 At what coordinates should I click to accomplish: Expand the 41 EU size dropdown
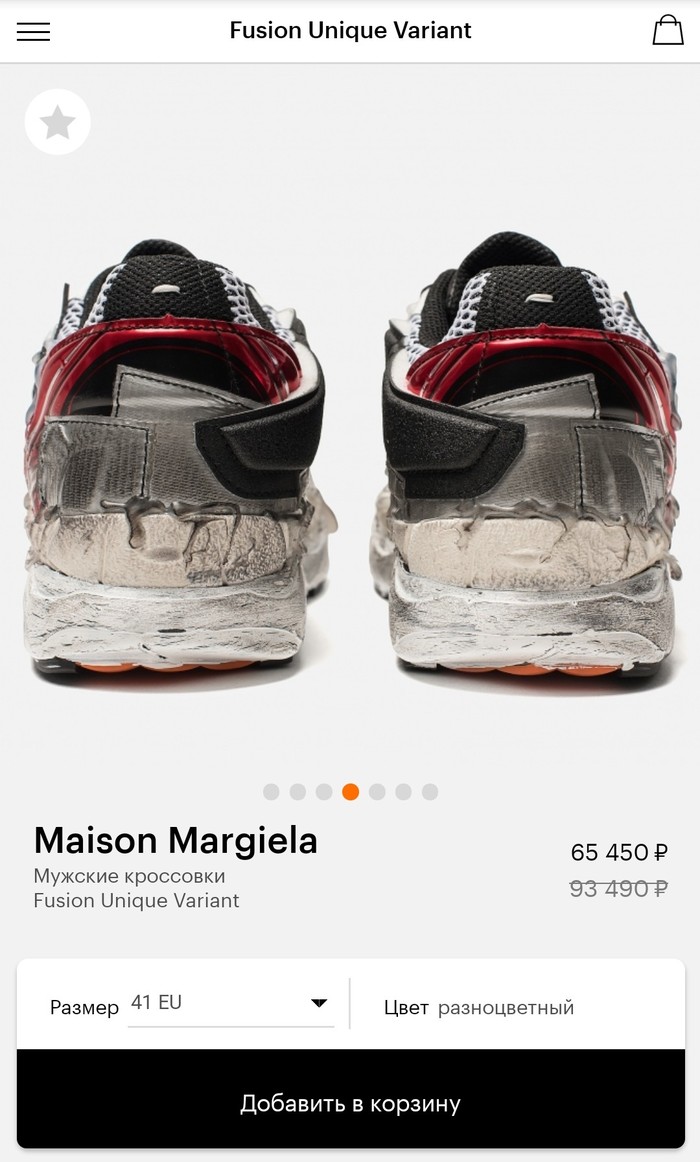click(231, 1003)
